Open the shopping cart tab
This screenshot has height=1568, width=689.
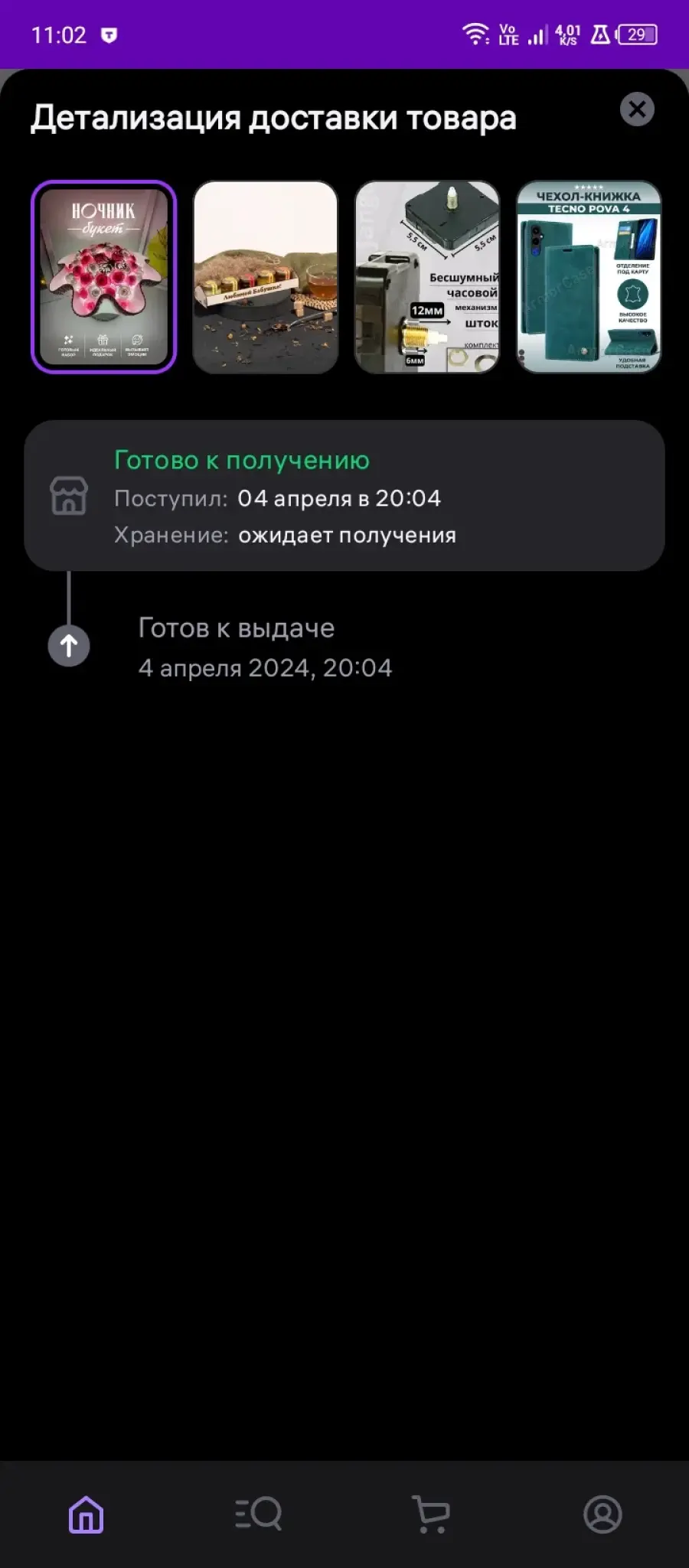(431, 1514)
